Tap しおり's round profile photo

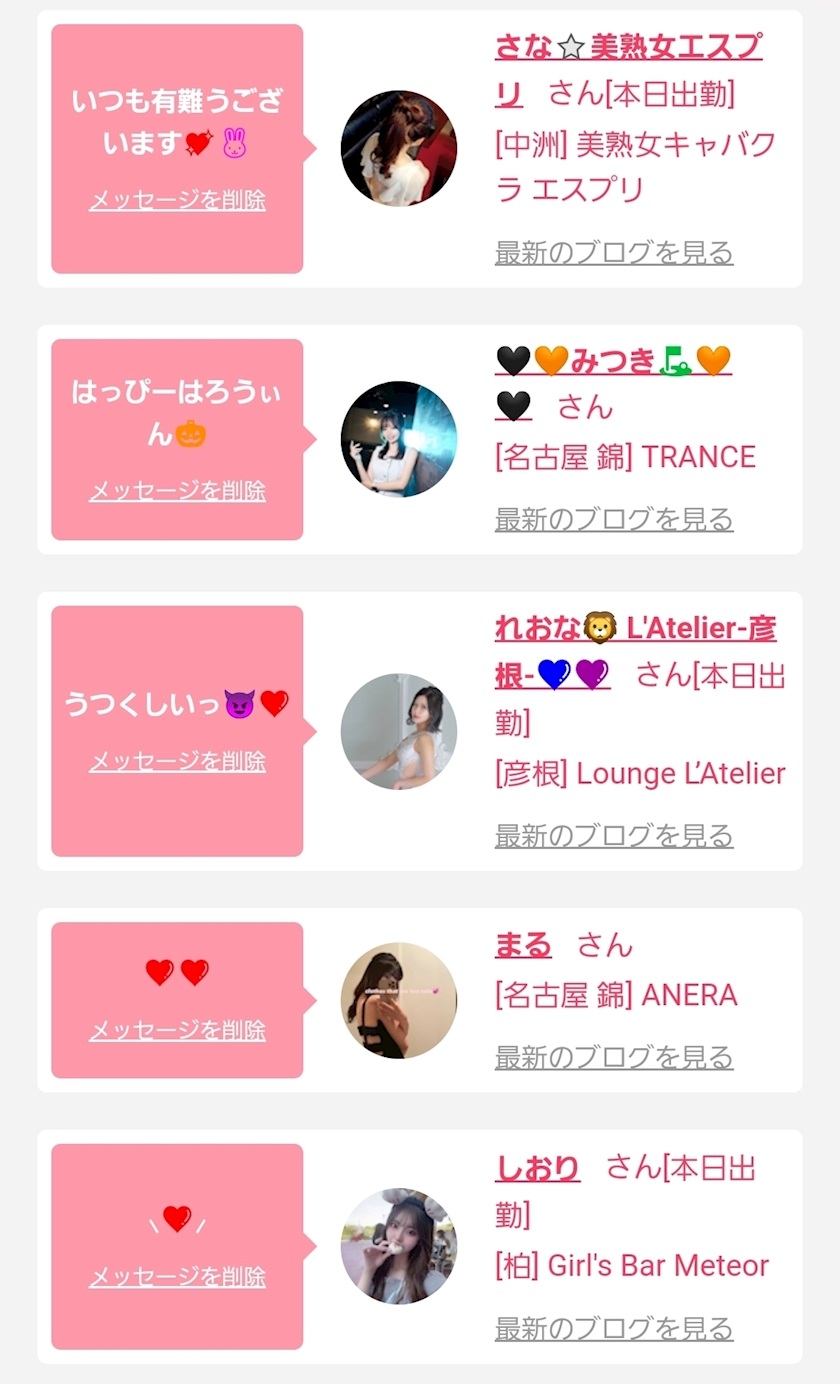coord(398,1246)
